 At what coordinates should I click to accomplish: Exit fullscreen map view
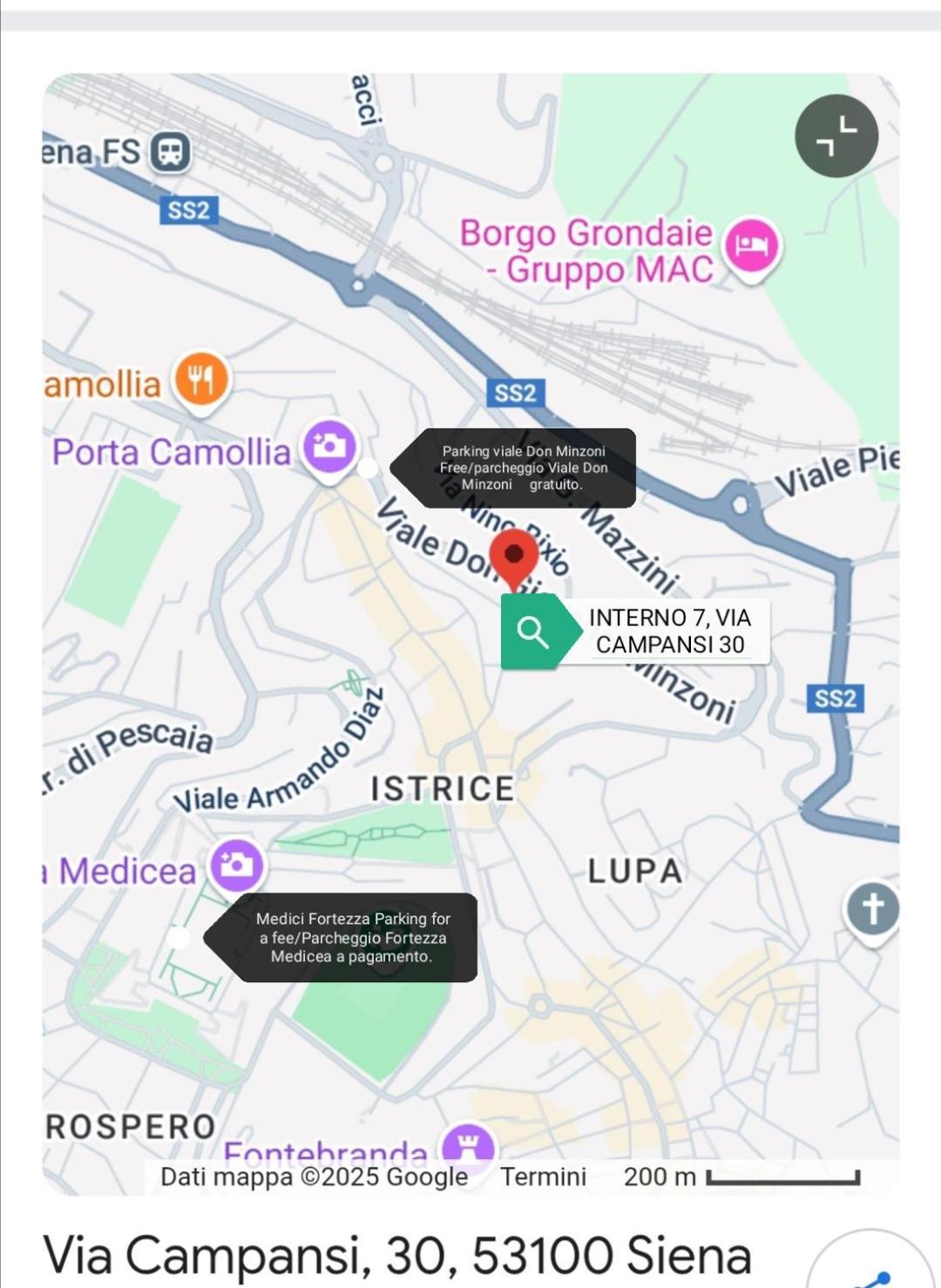(x=836, y=136)
